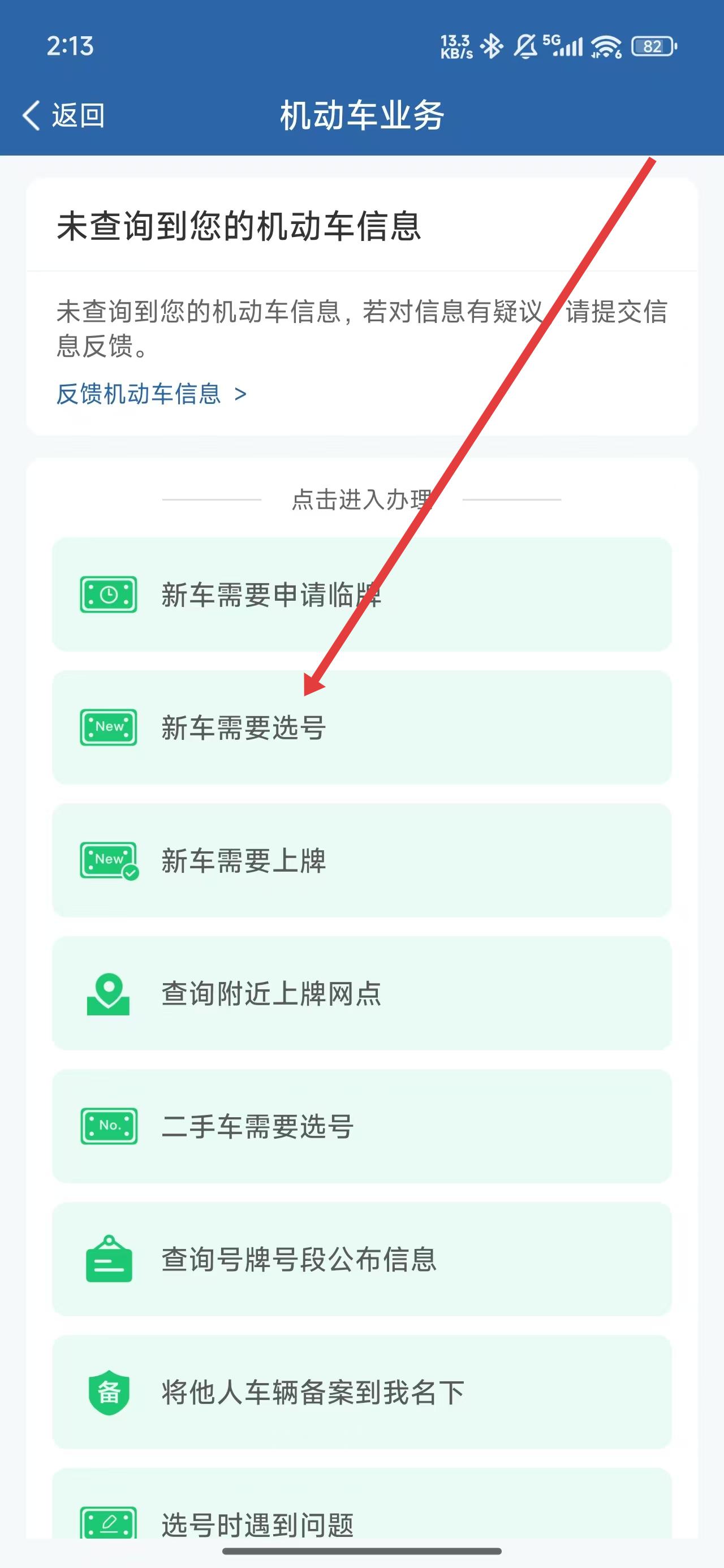Open 查询附近上牌网点
This screenshot has height=1568, width=724.
(x=361, y=993)
